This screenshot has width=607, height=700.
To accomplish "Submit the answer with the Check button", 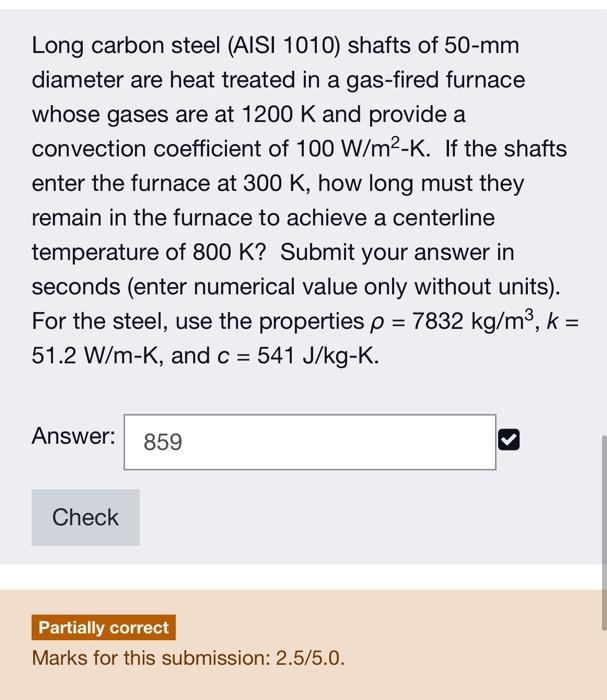I will tap(85, 517).
